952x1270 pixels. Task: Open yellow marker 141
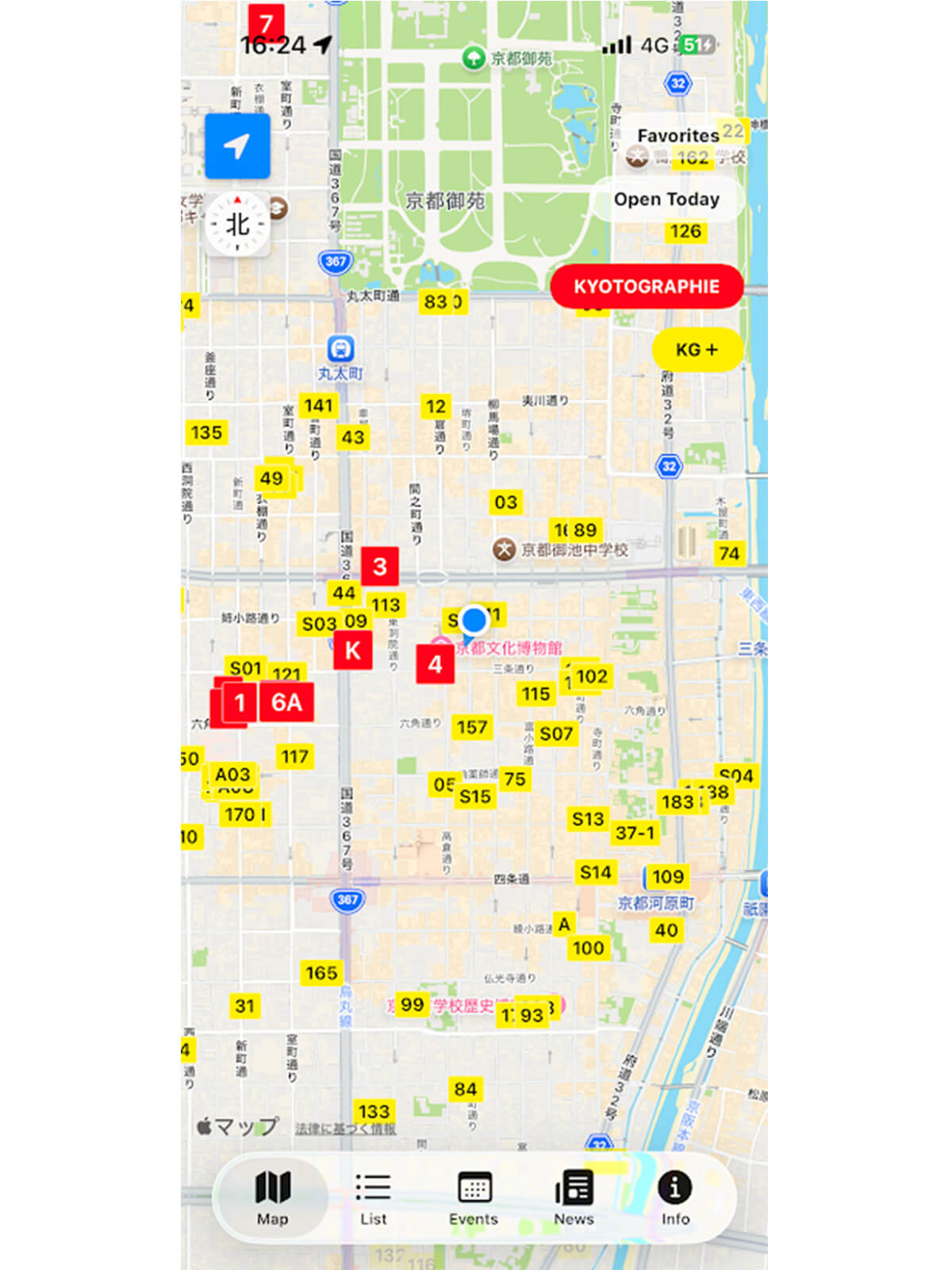tap(318, 406)
